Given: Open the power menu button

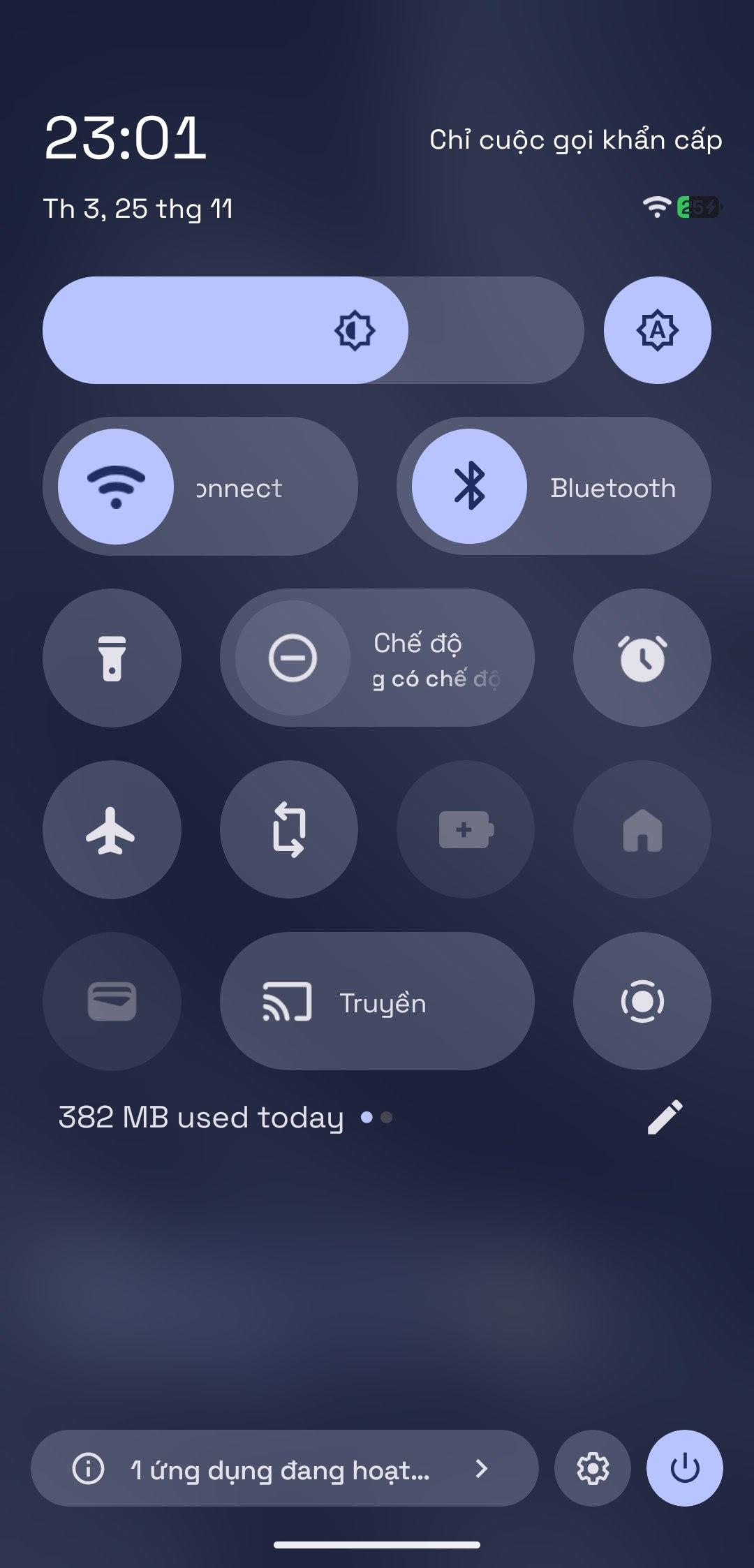Looking at the screenshot, I should pyautogui.click(x=685, y=1468).
